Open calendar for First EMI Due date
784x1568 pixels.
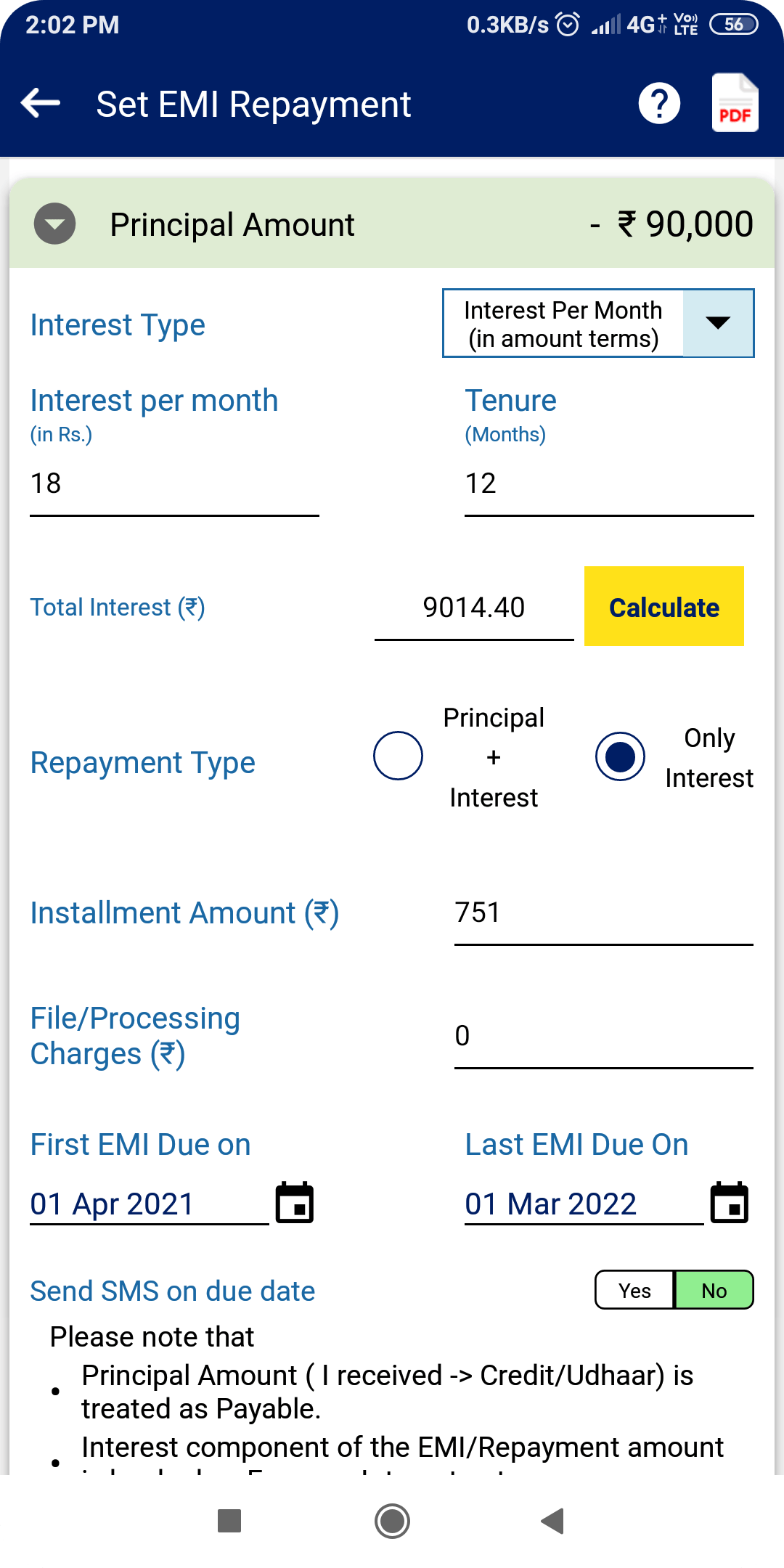tap(295, 1203)
